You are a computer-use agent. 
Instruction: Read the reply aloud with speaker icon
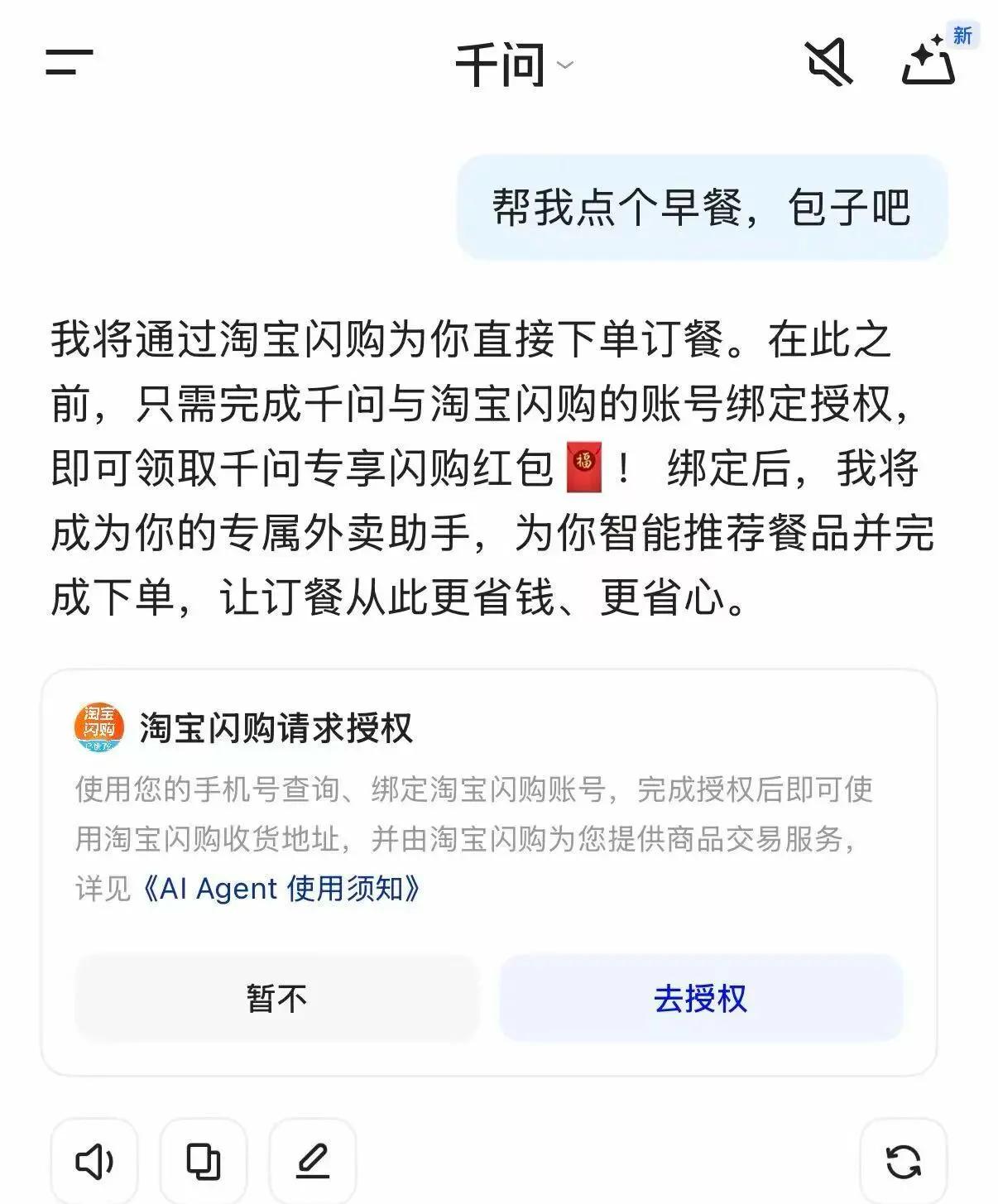[x=94, y=1161]
